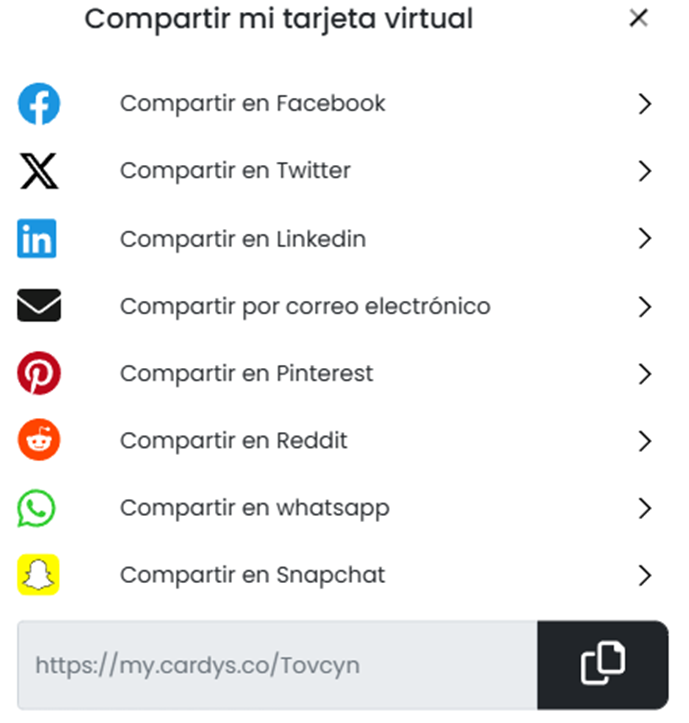689x723 pixels.
Task: Choose Compartir en Linkedin
Action: 243,239
